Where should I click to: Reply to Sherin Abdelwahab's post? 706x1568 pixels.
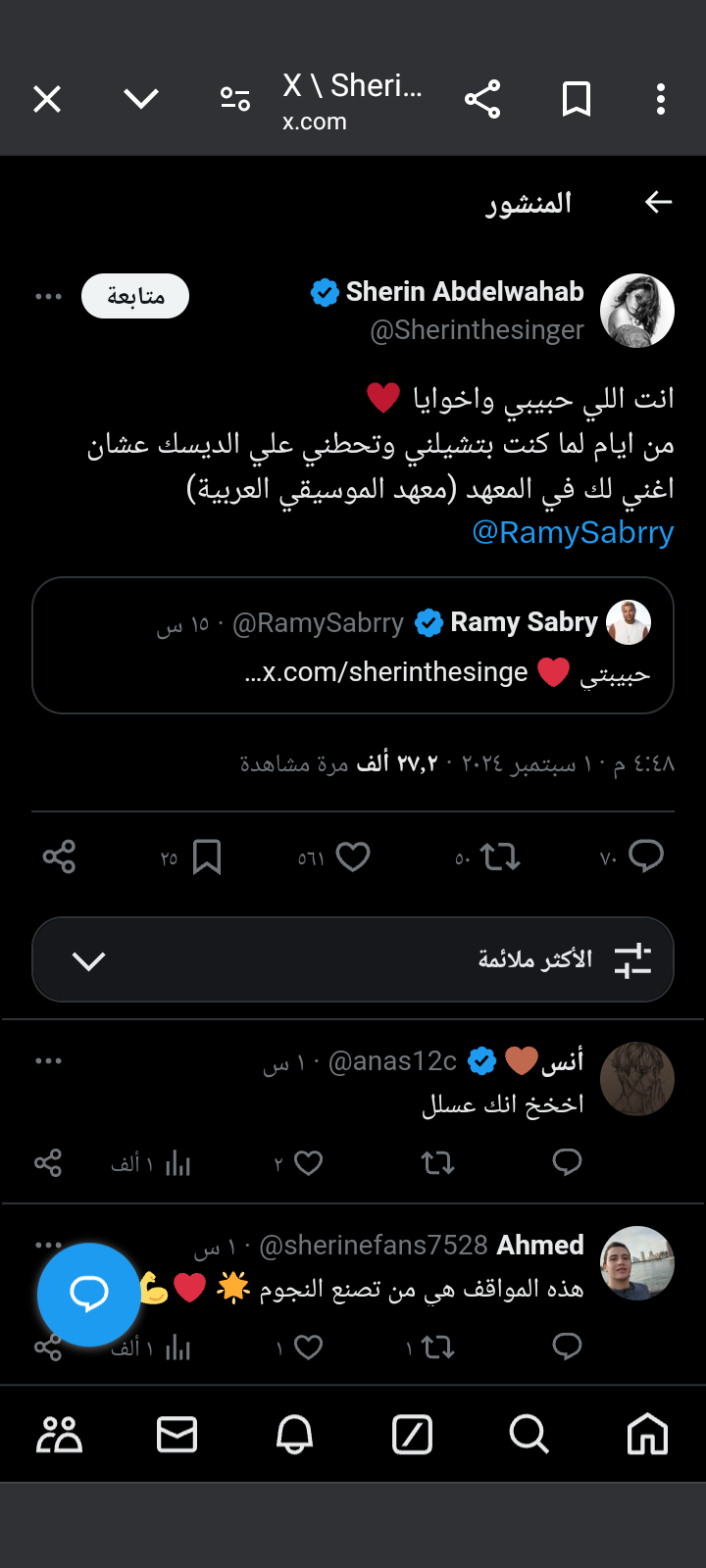pos(645,857)
